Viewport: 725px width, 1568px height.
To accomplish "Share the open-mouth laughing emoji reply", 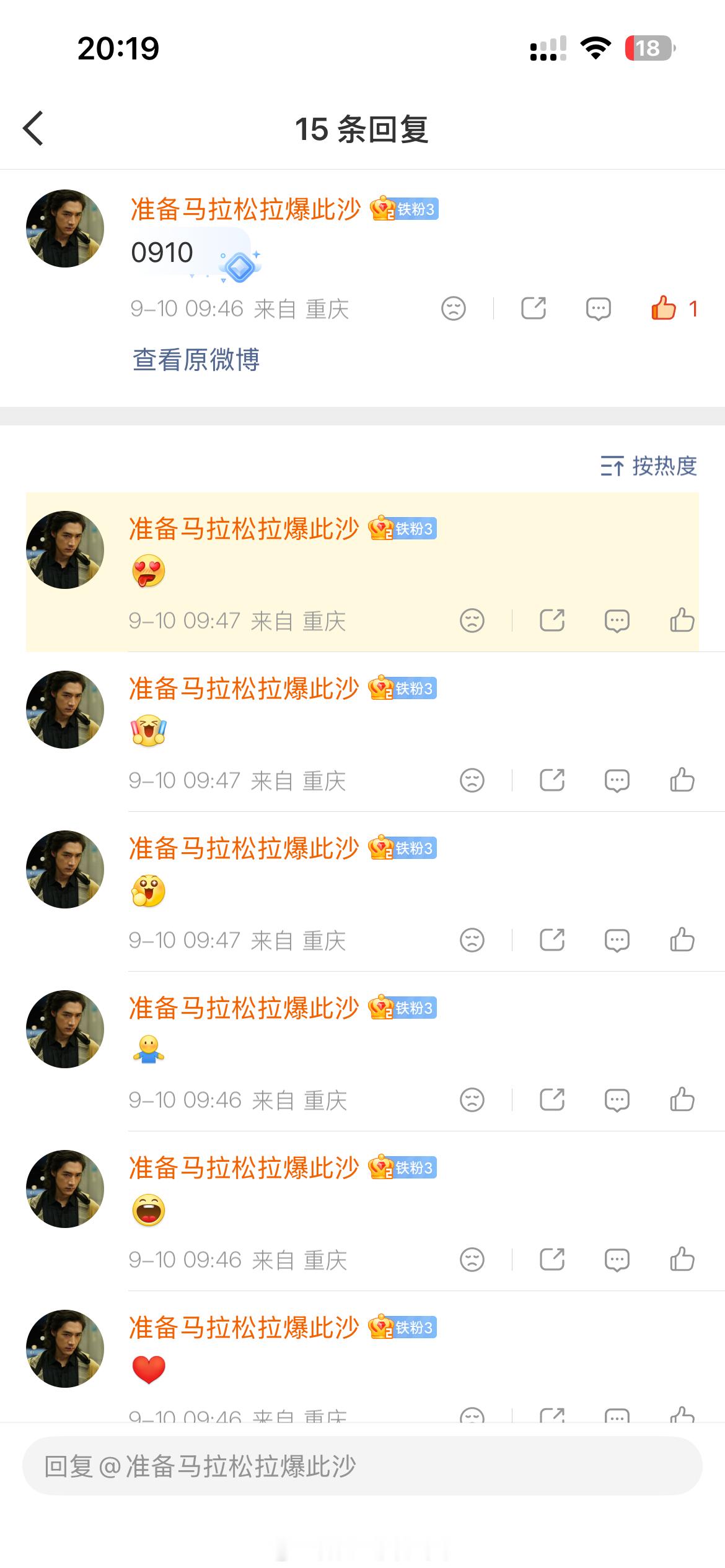I will pos(552,1259).
